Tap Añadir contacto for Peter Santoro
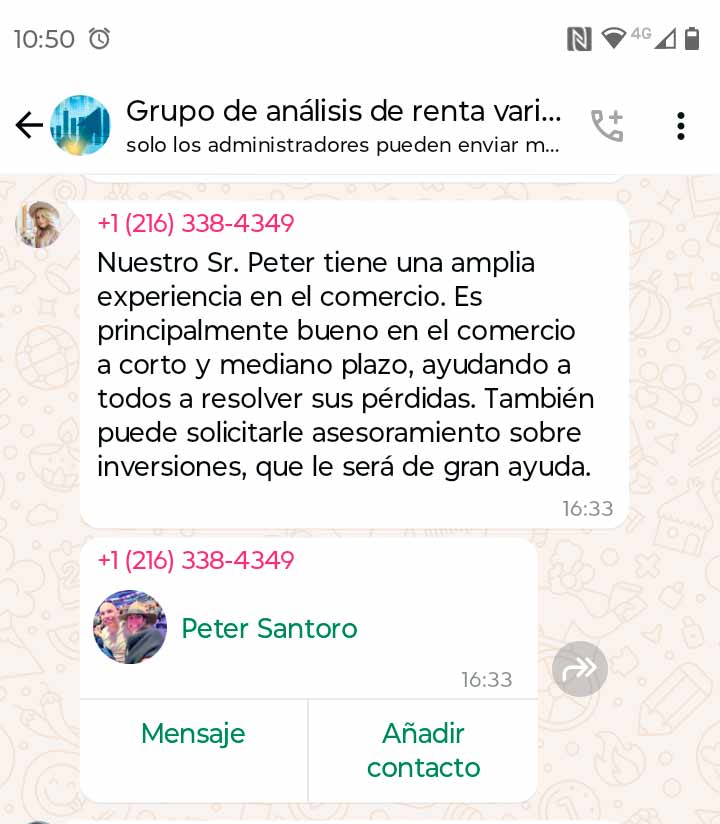 (423, 750)
